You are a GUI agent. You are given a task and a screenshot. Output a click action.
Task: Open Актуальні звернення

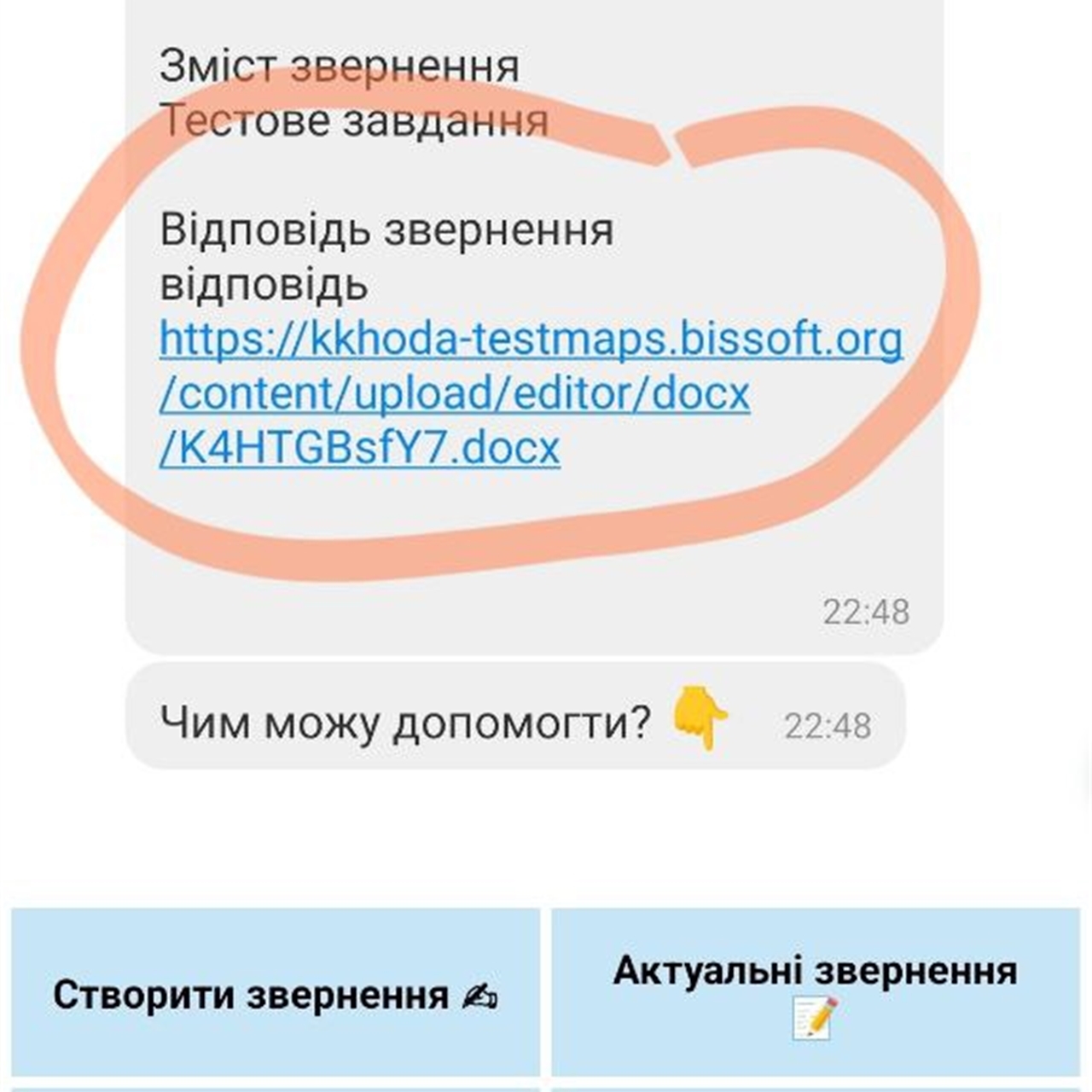[x=815, y=991]
